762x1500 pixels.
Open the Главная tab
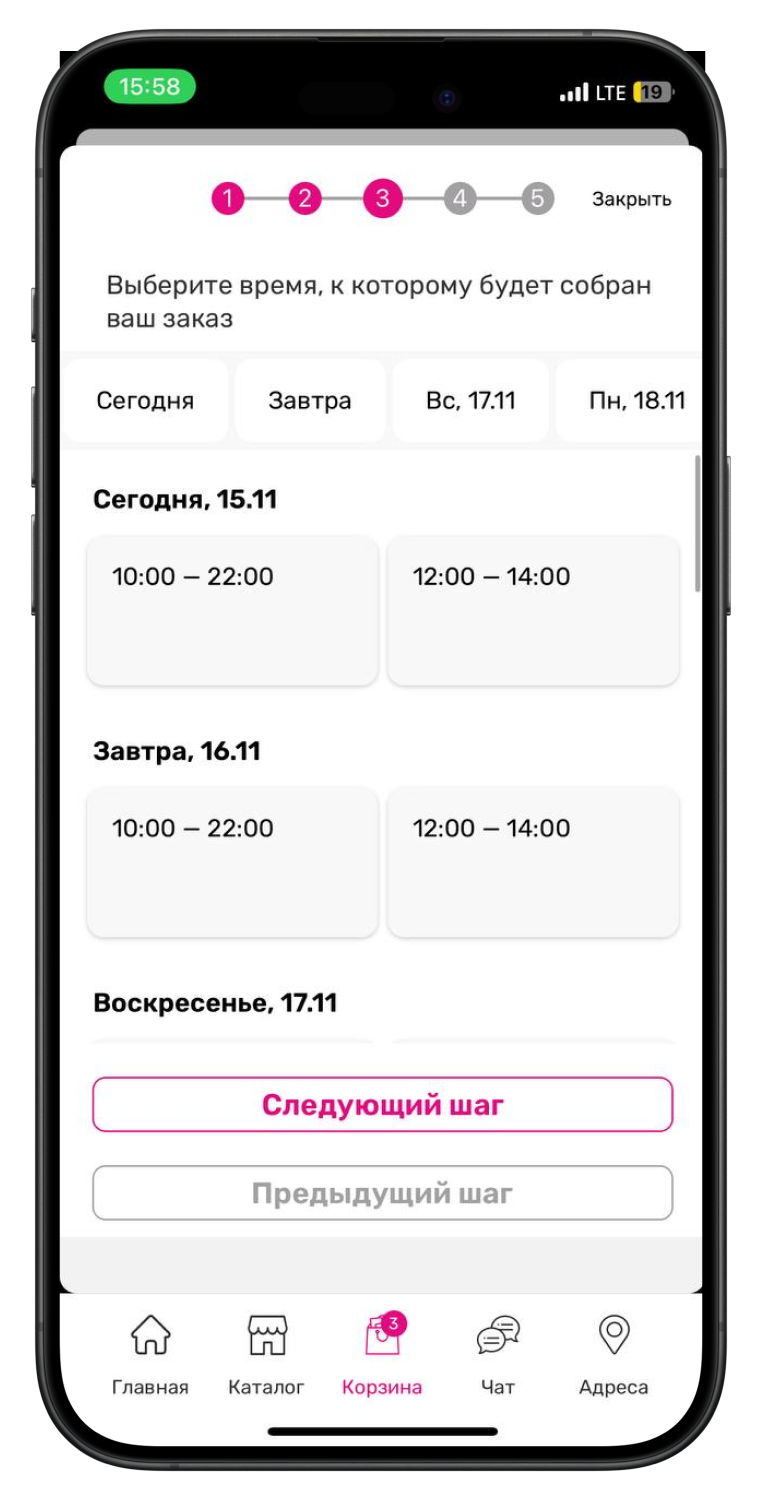150,1355
